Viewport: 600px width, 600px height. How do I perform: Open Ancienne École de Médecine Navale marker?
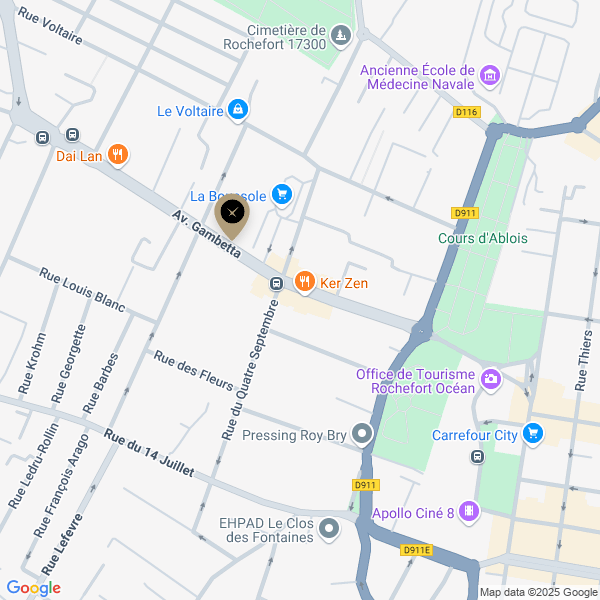490,76
